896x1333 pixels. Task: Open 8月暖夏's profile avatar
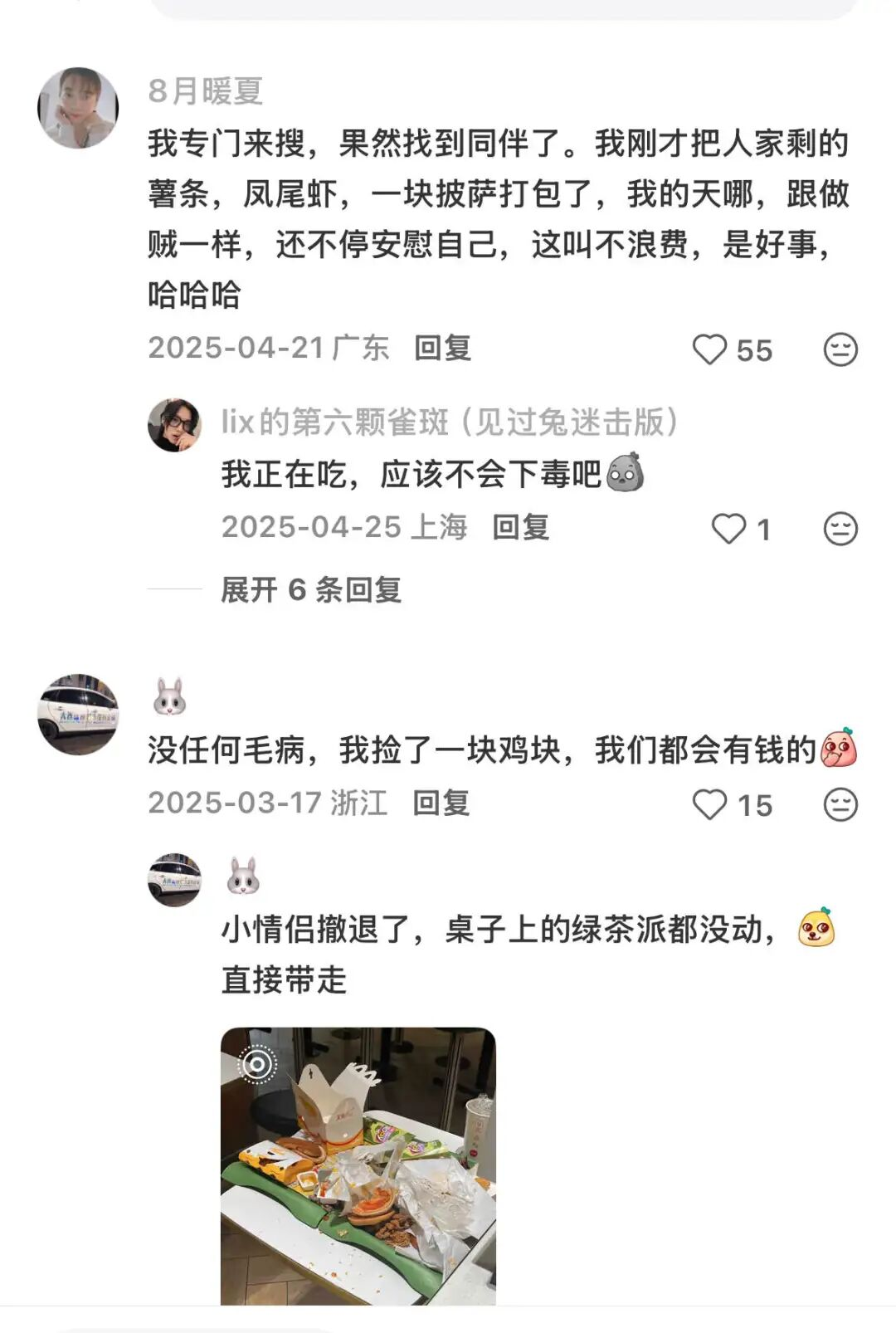coord(78,108)
